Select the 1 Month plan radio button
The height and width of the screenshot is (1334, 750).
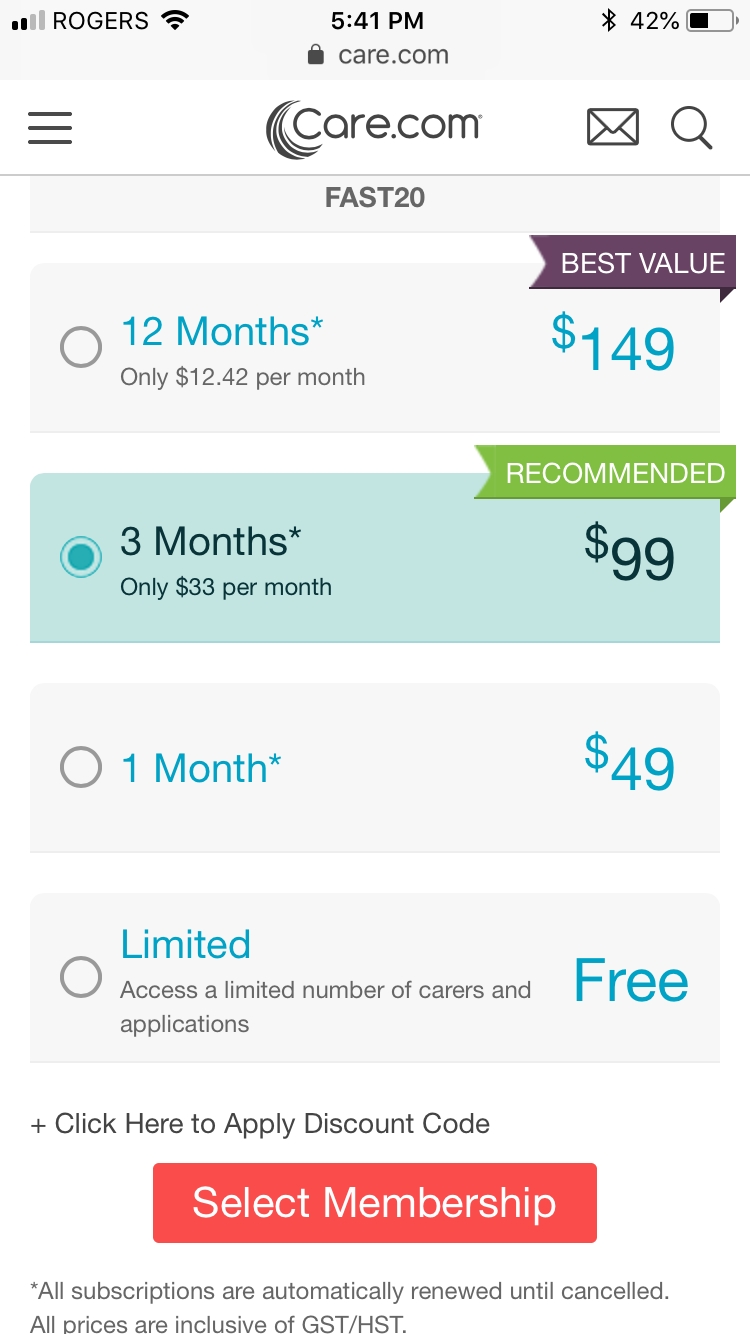pos(81,767)
